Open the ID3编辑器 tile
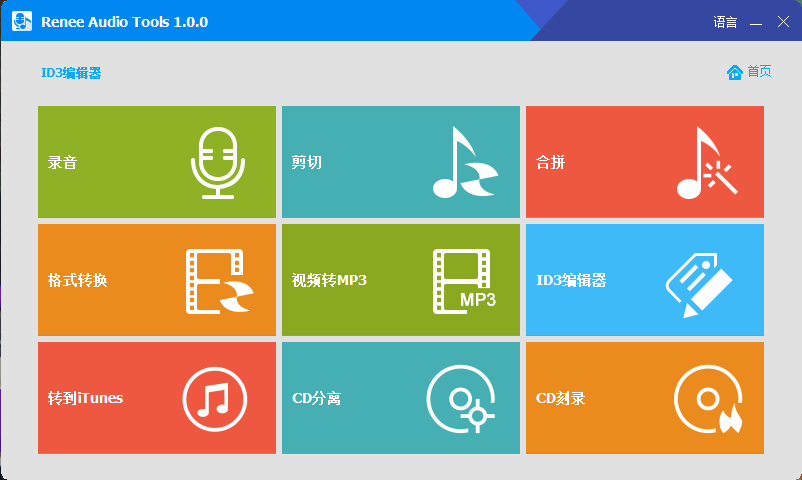This screenshot has width=802, height=480. point(644,280)
